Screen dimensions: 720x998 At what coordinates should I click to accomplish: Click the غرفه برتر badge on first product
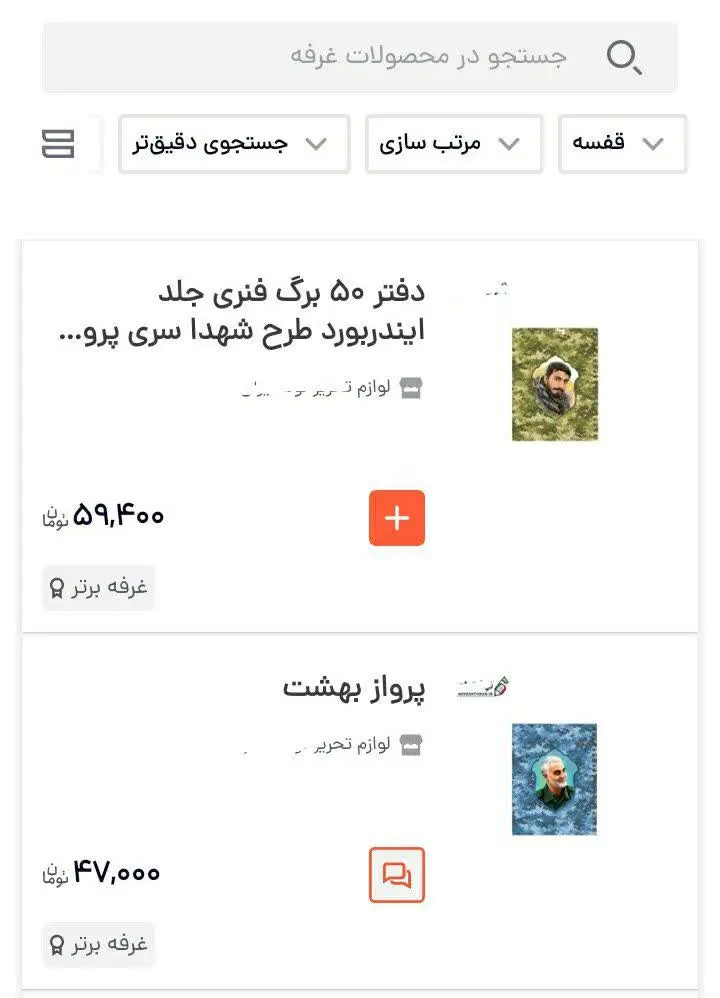(98, 588)
